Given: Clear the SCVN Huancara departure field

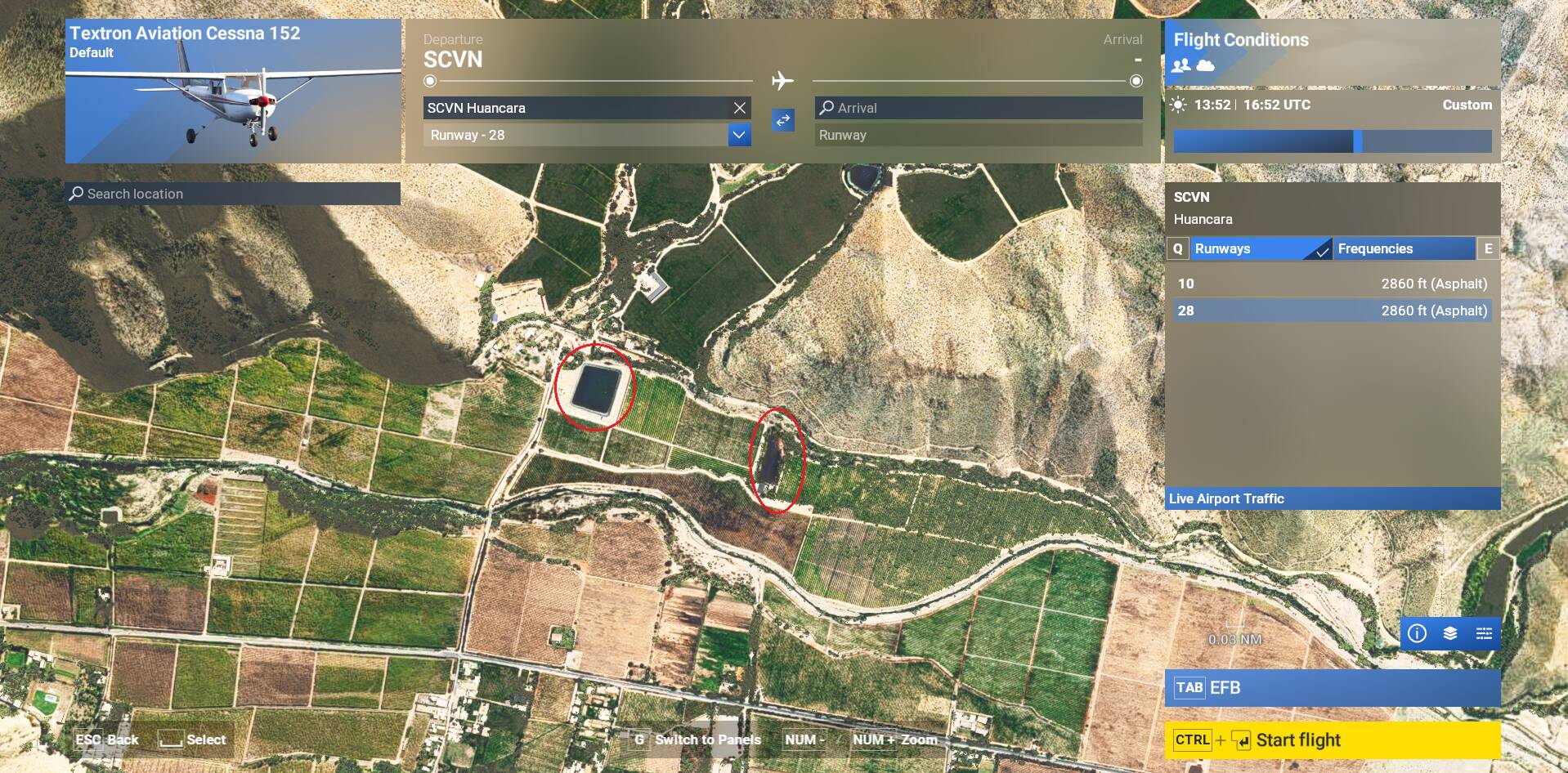Looking at the screenshot, I should click(x=739, y=108).
